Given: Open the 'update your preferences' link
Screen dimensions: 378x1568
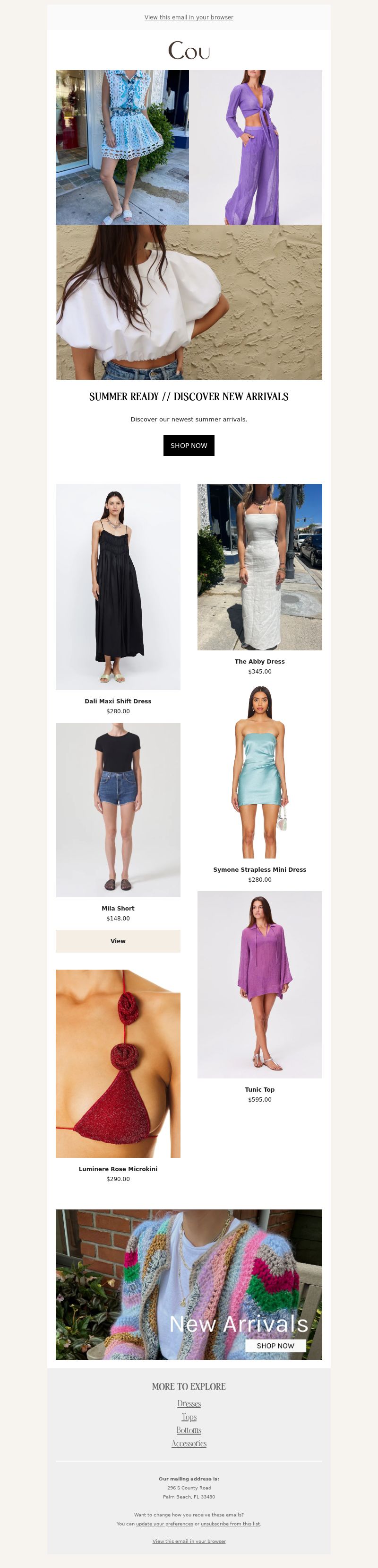Looking at the screenshot, I should click(x=164, y=1524).
